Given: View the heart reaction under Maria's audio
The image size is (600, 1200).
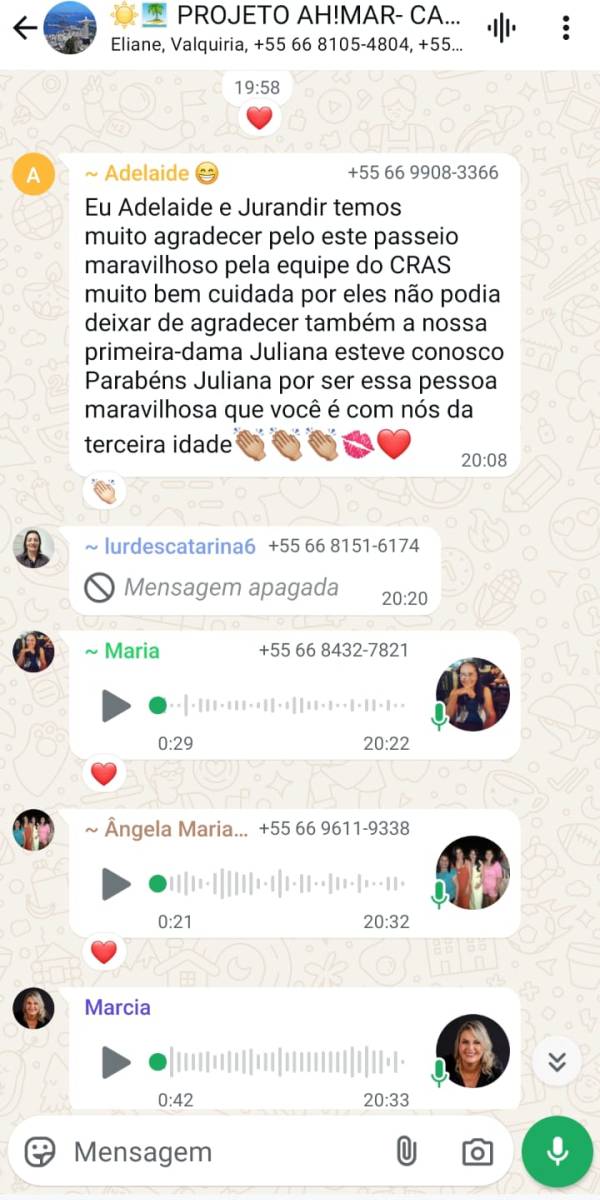Looking at the screenshot, I should click(x=104, y=773).
